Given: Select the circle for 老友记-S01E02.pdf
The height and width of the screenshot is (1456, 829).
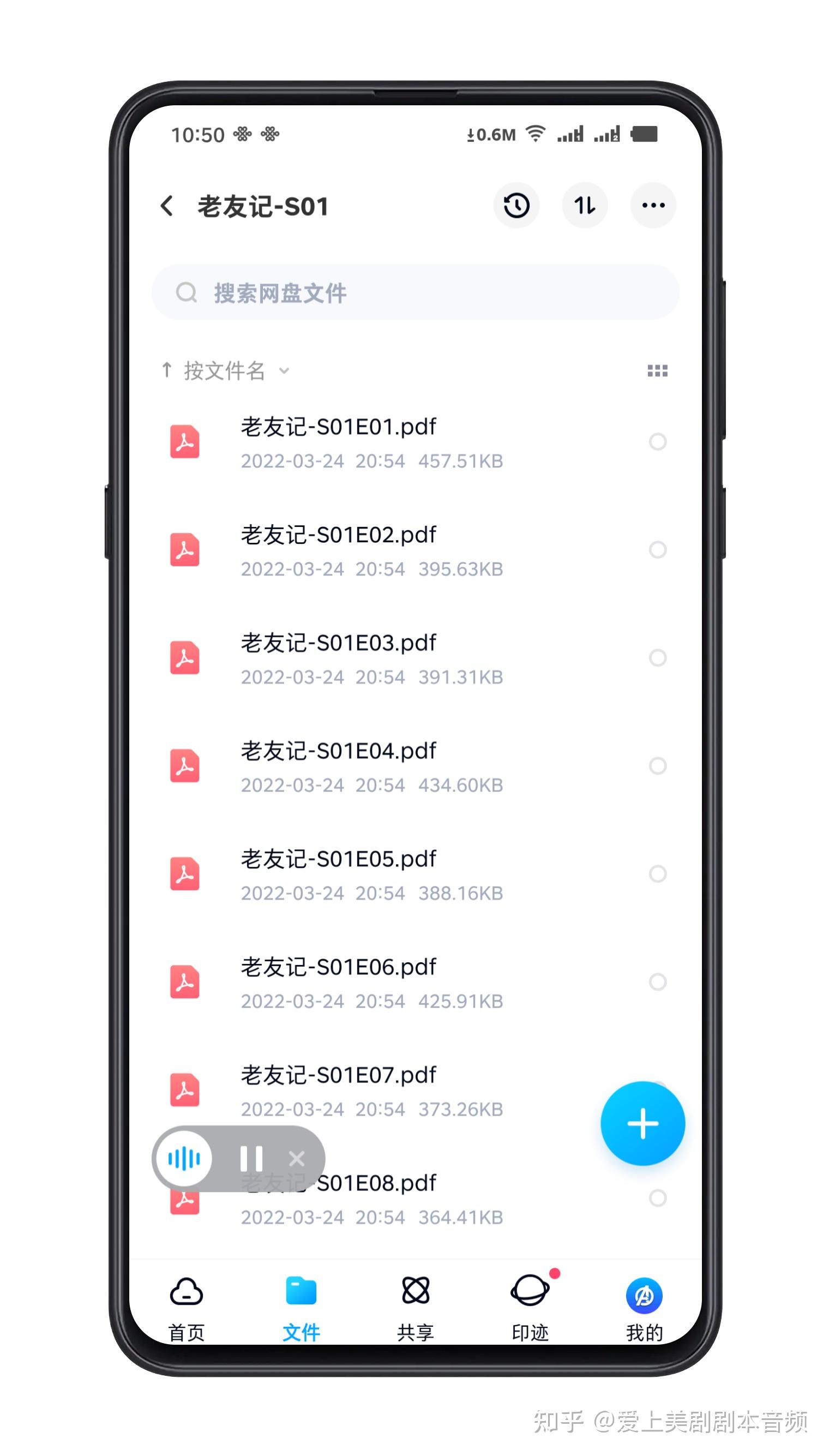Looking at the screenshot, I should (658, 549).
